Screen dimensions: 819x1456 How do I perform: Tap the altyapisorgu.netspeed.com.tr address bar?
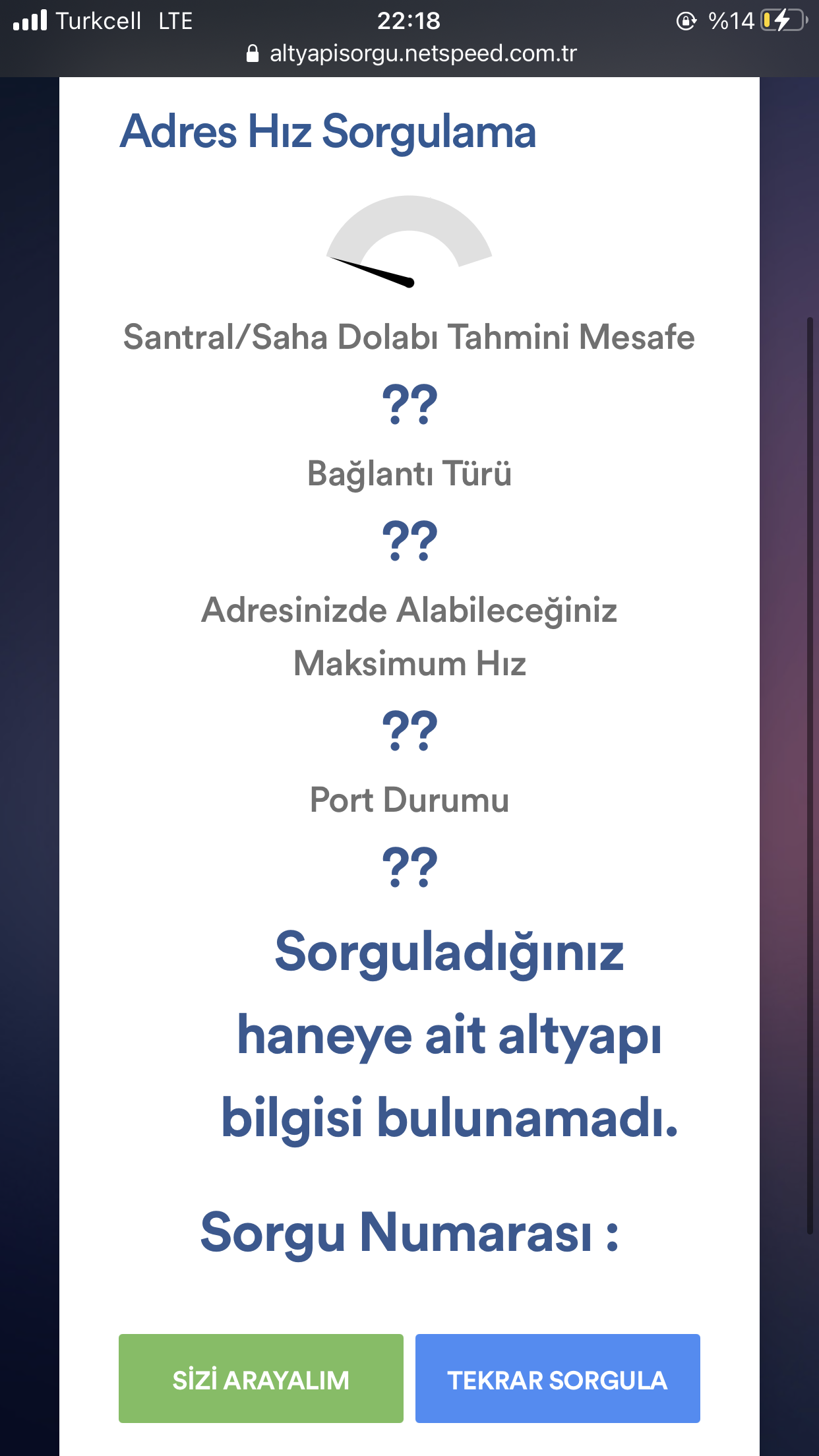pos(411,53)
